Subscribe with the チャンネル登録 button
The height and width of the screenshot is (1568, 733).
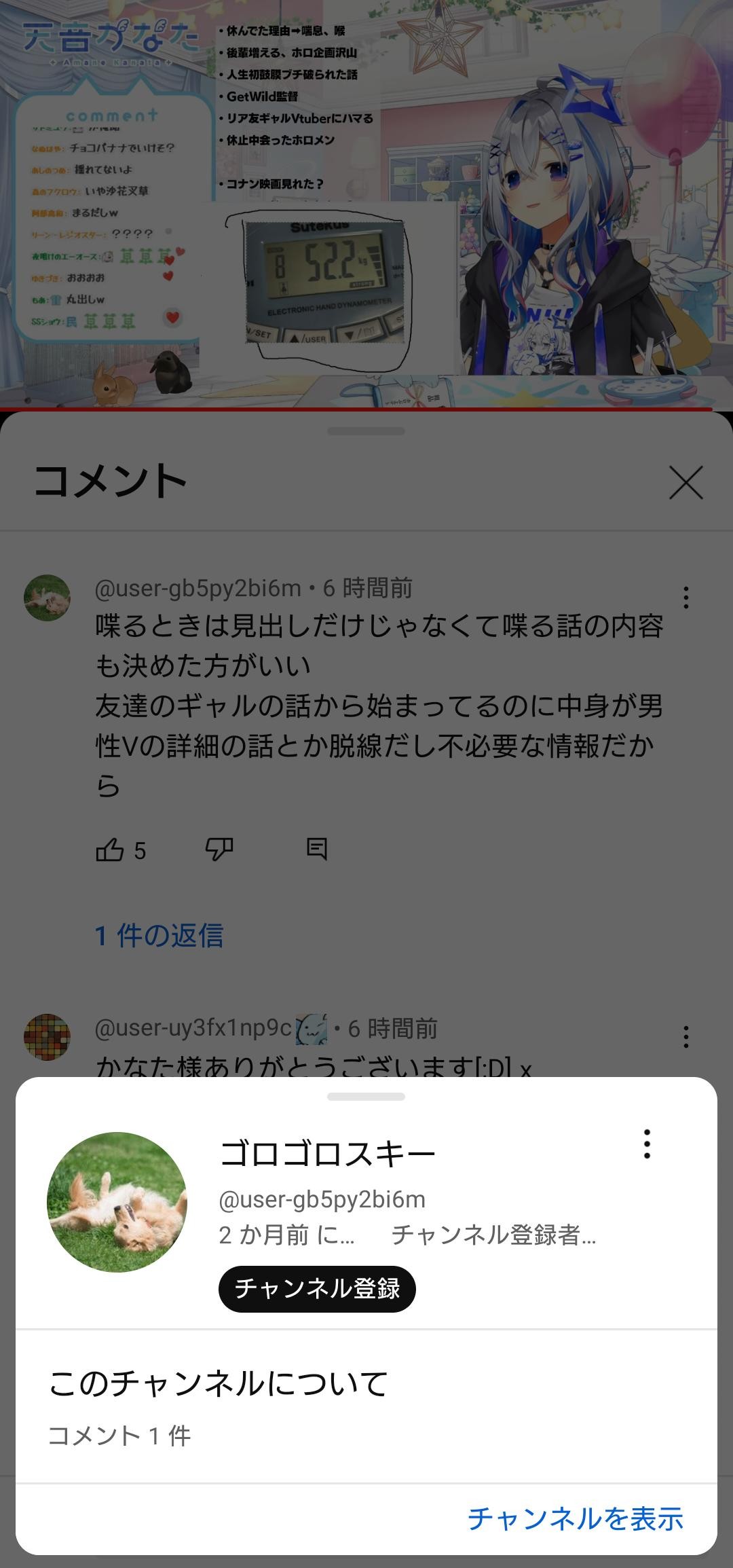click(x=316, y=1288)
